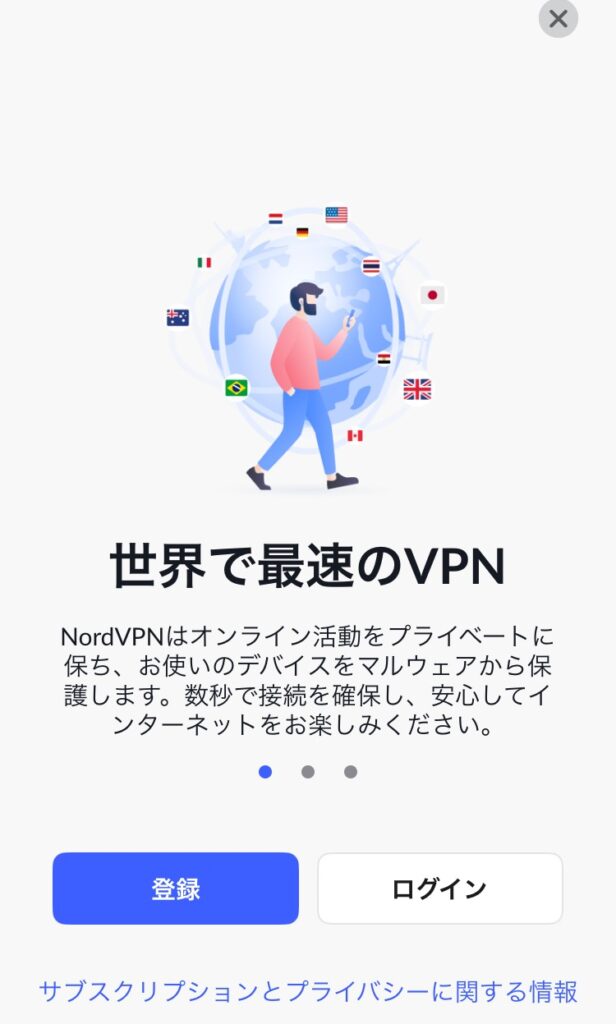Close the NordVPN onboarding screen

[x=558, y=19]
